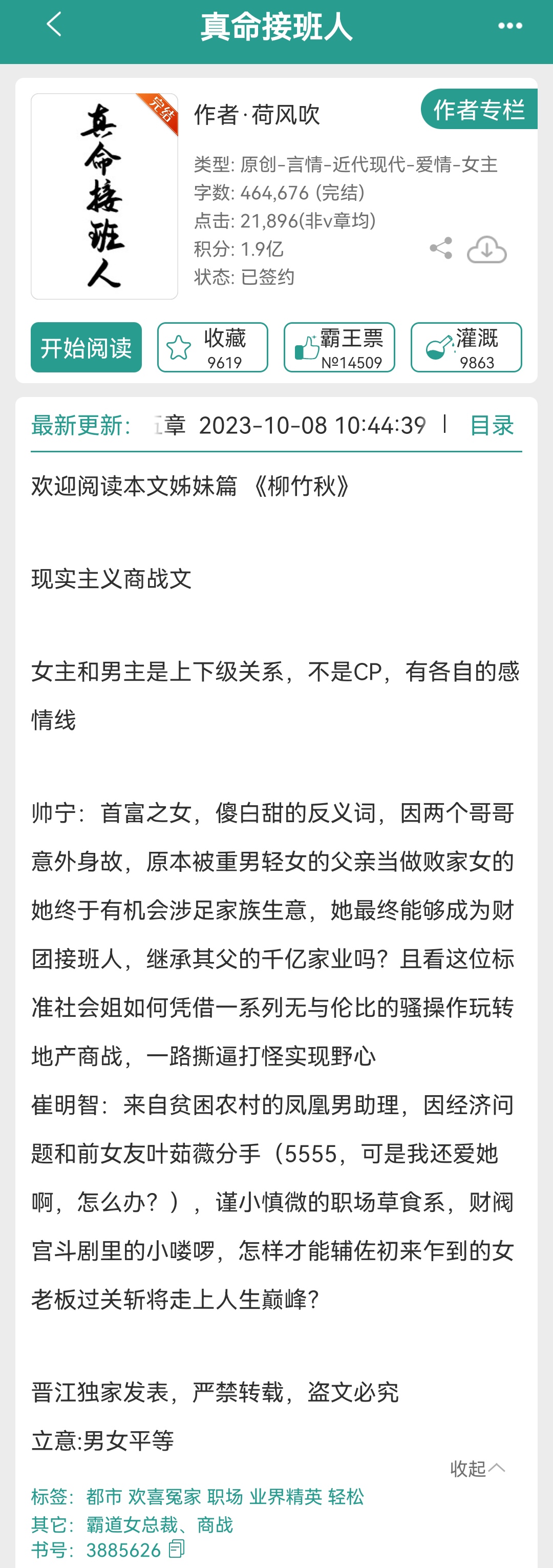
Task: Collapse the description with 收起
Action: tap(477, 1468)
